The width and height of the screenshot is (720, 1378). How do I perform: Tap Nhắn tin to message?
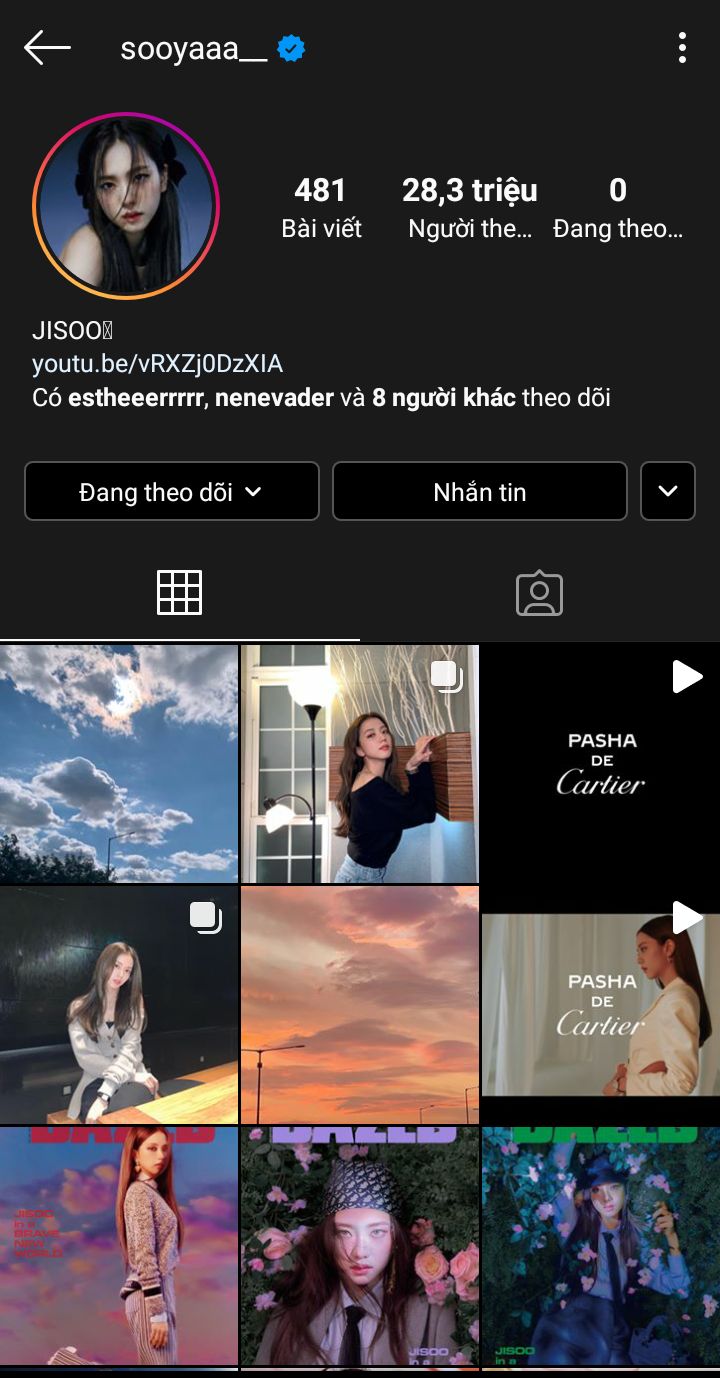point(480,491)
